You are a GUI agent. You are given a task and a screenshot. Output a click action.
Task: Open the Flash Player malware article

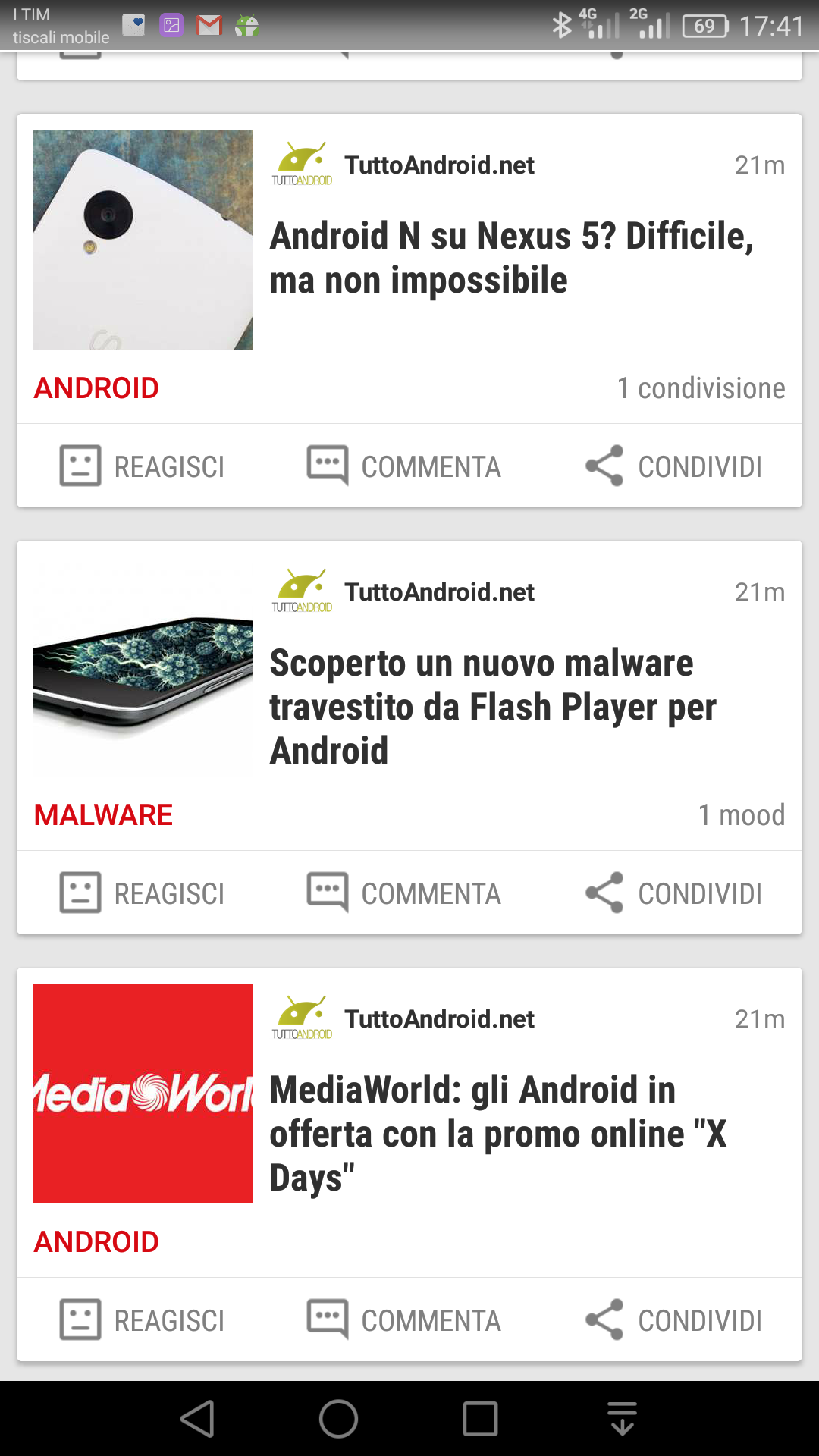pyautogui.click(x=493, y=707)
